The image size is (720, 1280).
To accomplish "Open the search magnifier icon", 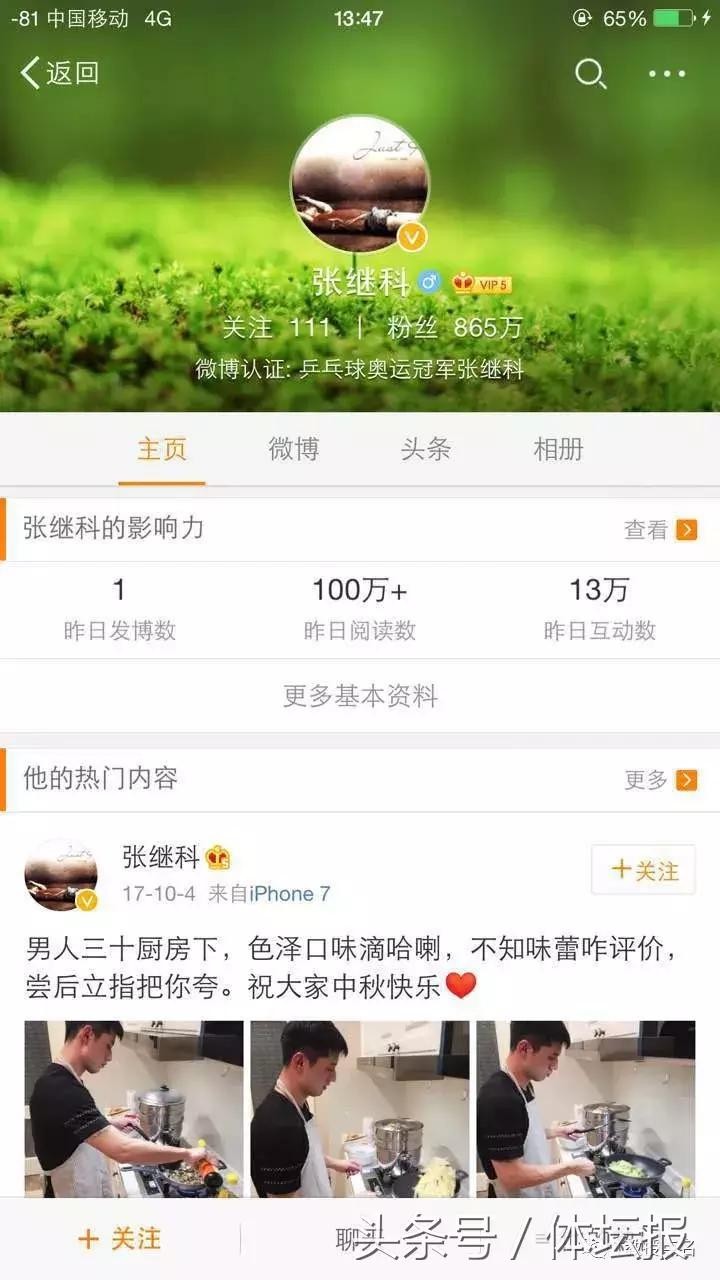I will tap(590, 73).
